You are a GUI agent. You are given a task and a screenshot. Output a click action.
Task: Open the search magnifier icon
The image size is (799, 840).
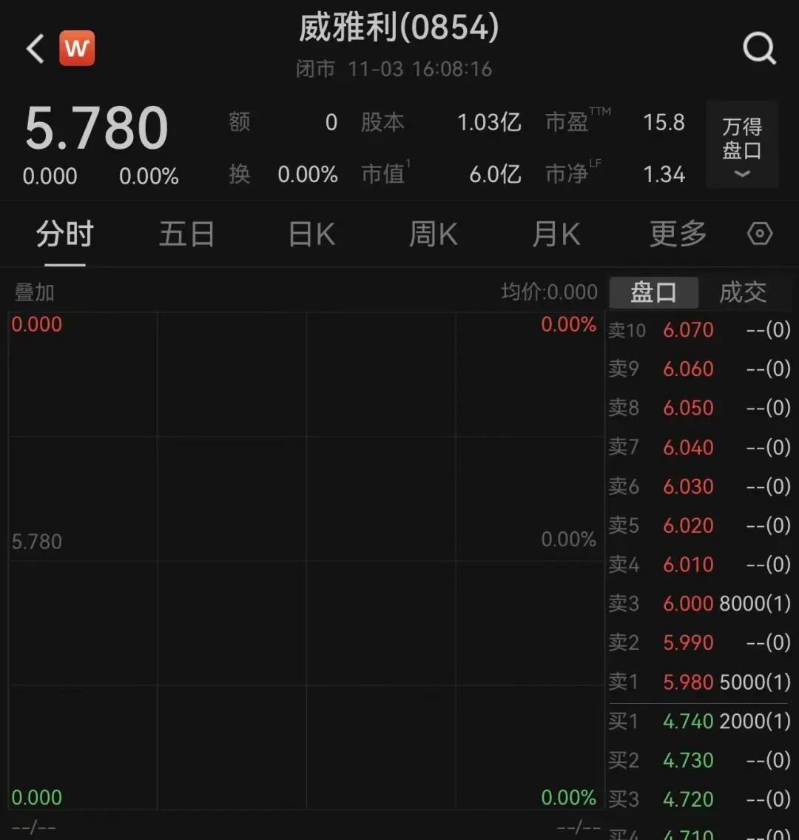(760, 46)
